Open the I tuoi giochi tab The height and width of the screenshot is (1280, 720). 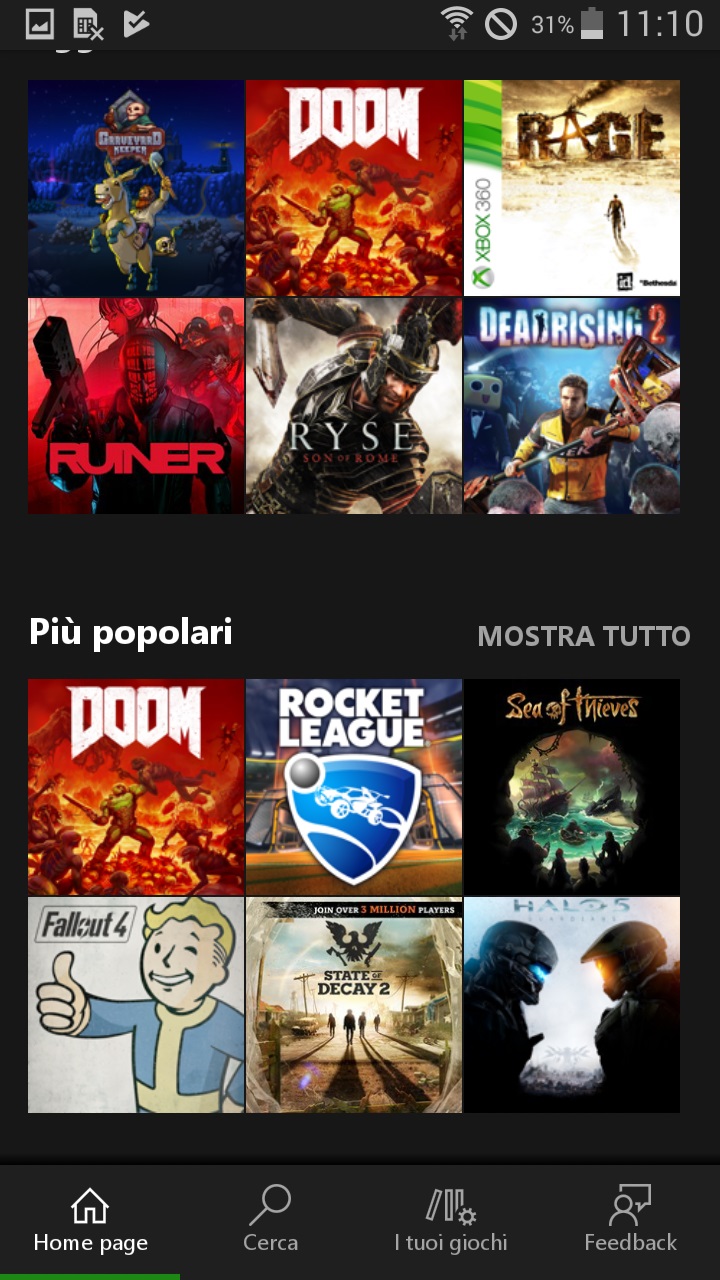click(x=450, y=1222)
